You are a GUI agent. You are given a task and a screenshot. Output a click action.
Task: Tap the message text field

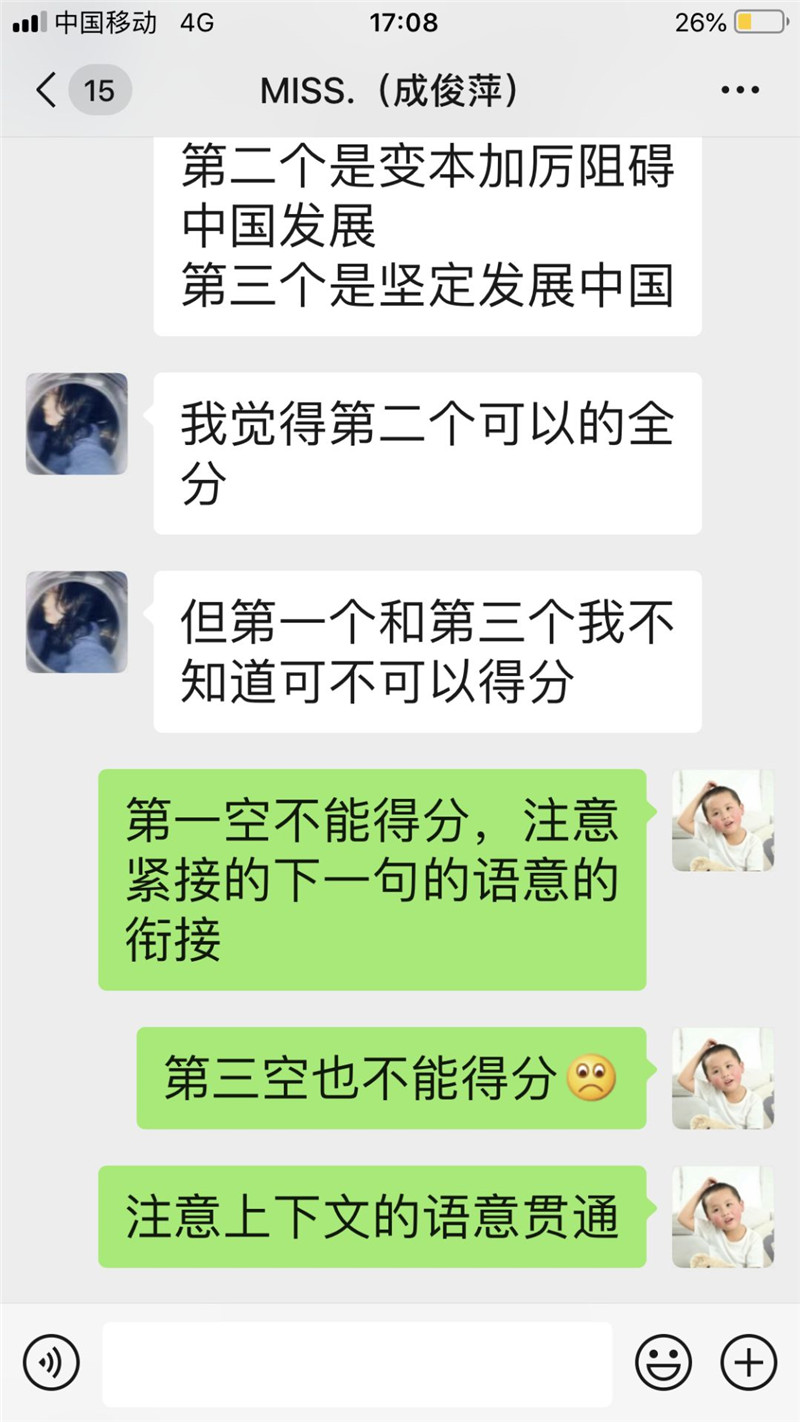[357, 1364]
